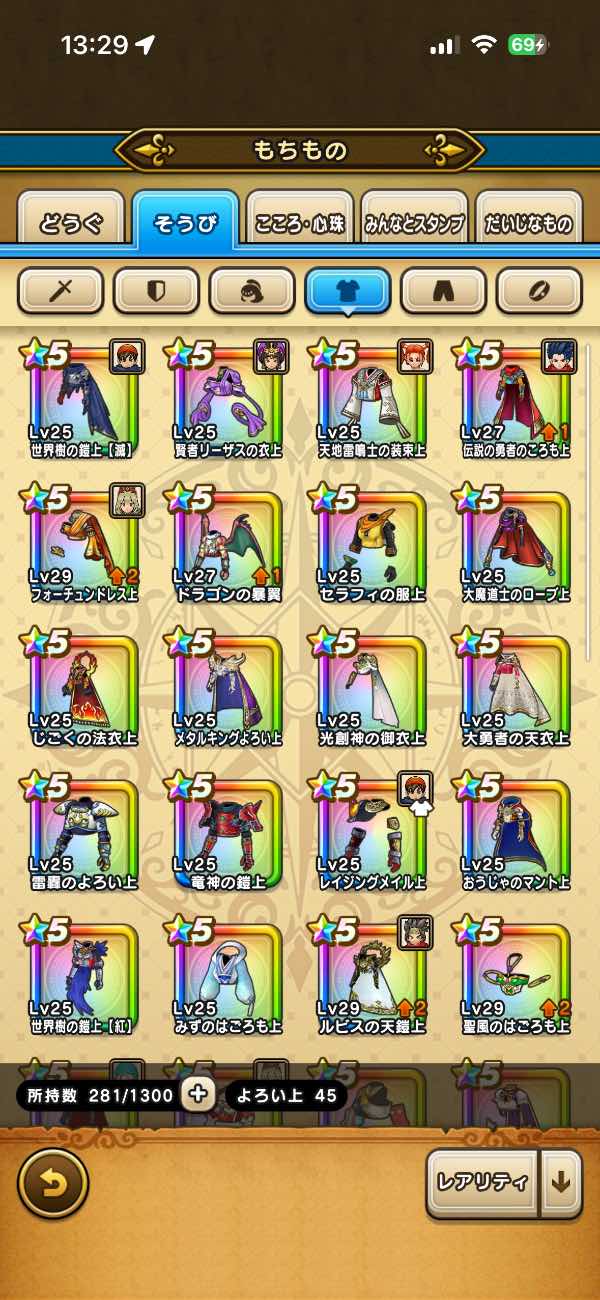Switch to the どうぐ tab
The width and height of the screenshot is (600, 1300).
(71, 222)
